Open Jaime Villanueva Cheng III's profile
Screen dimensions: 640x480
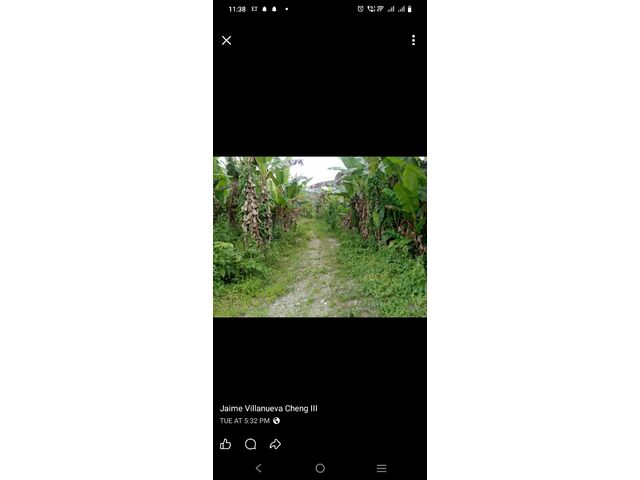click(268, 408)
